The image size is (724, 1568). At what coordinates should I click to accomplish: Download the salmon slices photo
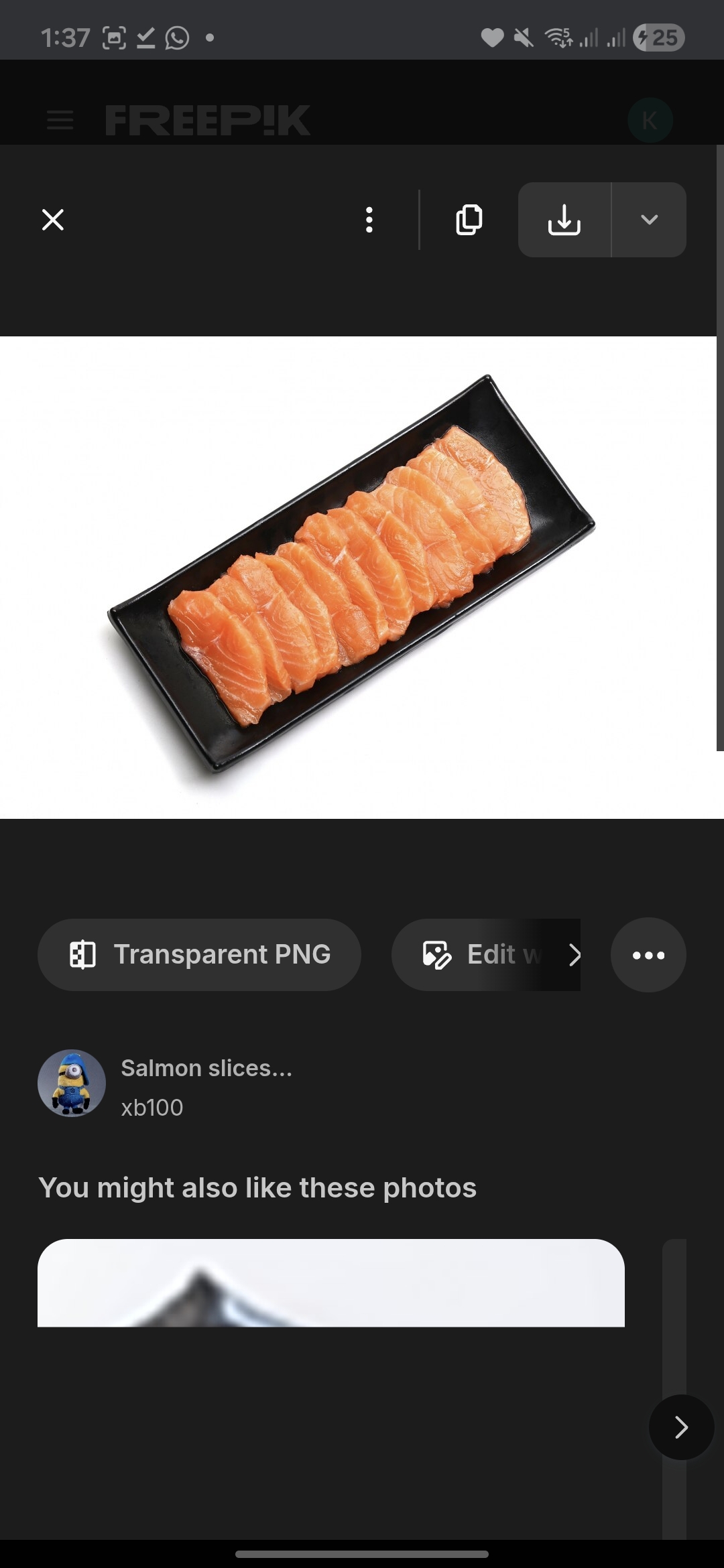564,220
